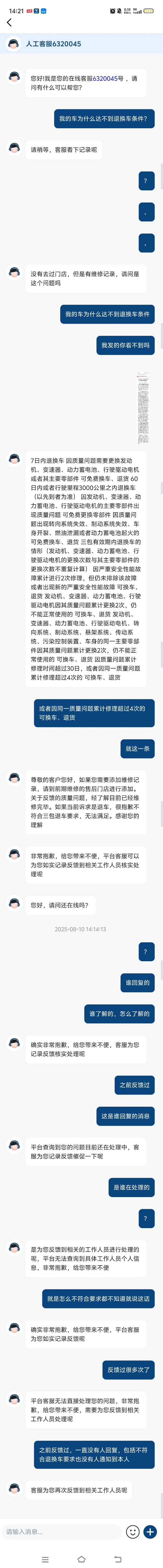Viewport: 163px width, 1568px height.
Task: Open the system recent apps menu
Action: 45,1559
